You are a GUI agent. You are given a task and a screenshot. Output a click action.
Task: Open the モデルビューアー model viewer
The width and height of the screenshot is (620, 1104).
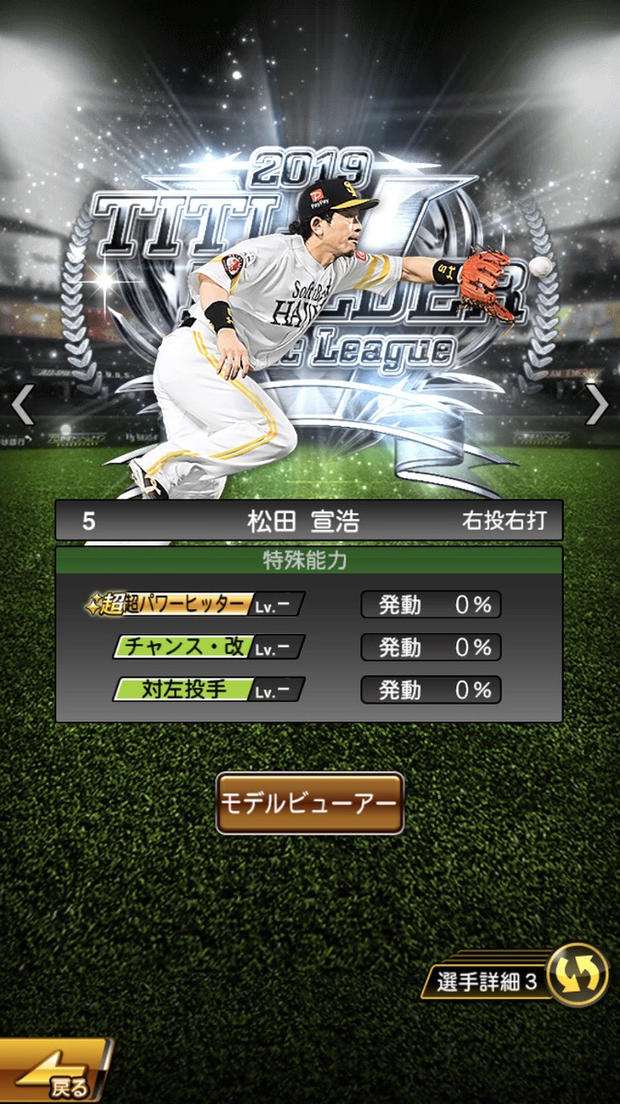tap(310, 803)
